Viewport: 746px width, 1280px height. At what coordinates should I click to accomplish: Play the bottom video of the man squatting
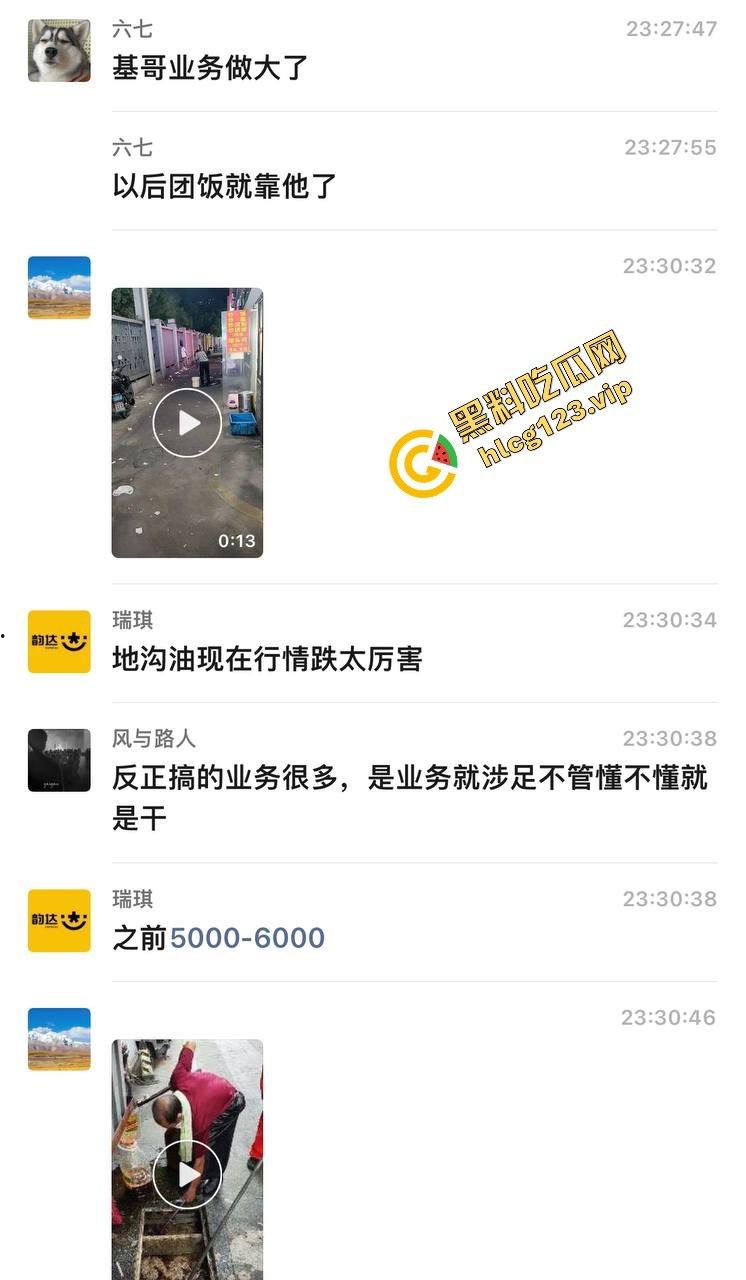(x=186, y=1173)
